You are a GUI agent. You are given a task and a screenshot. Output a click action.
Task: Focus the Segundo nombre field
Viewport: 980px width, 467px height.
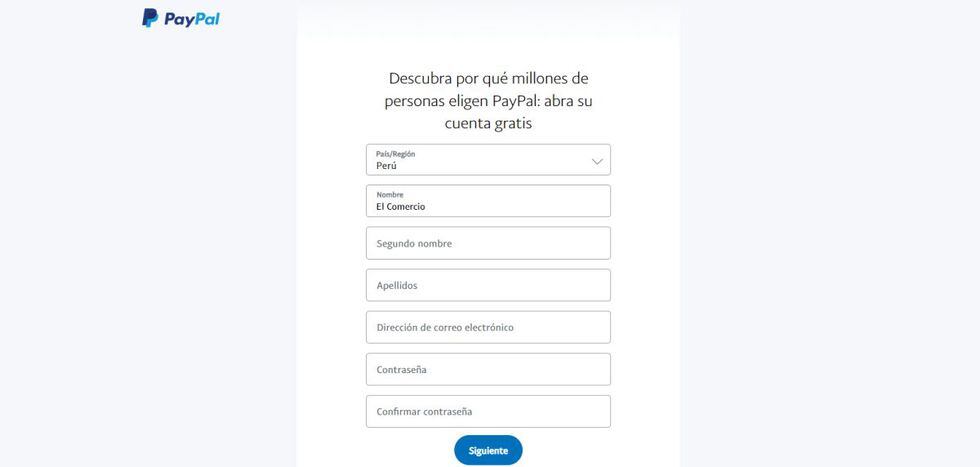pyautogui.click(x=488, y=243)
